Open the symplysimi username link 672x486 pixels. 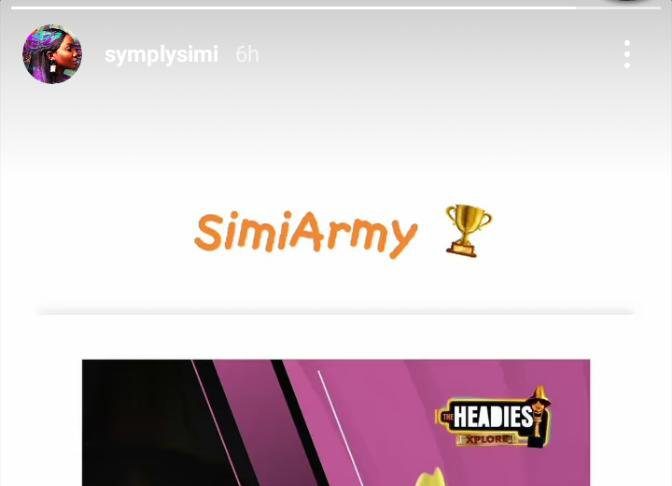point(161,55)
